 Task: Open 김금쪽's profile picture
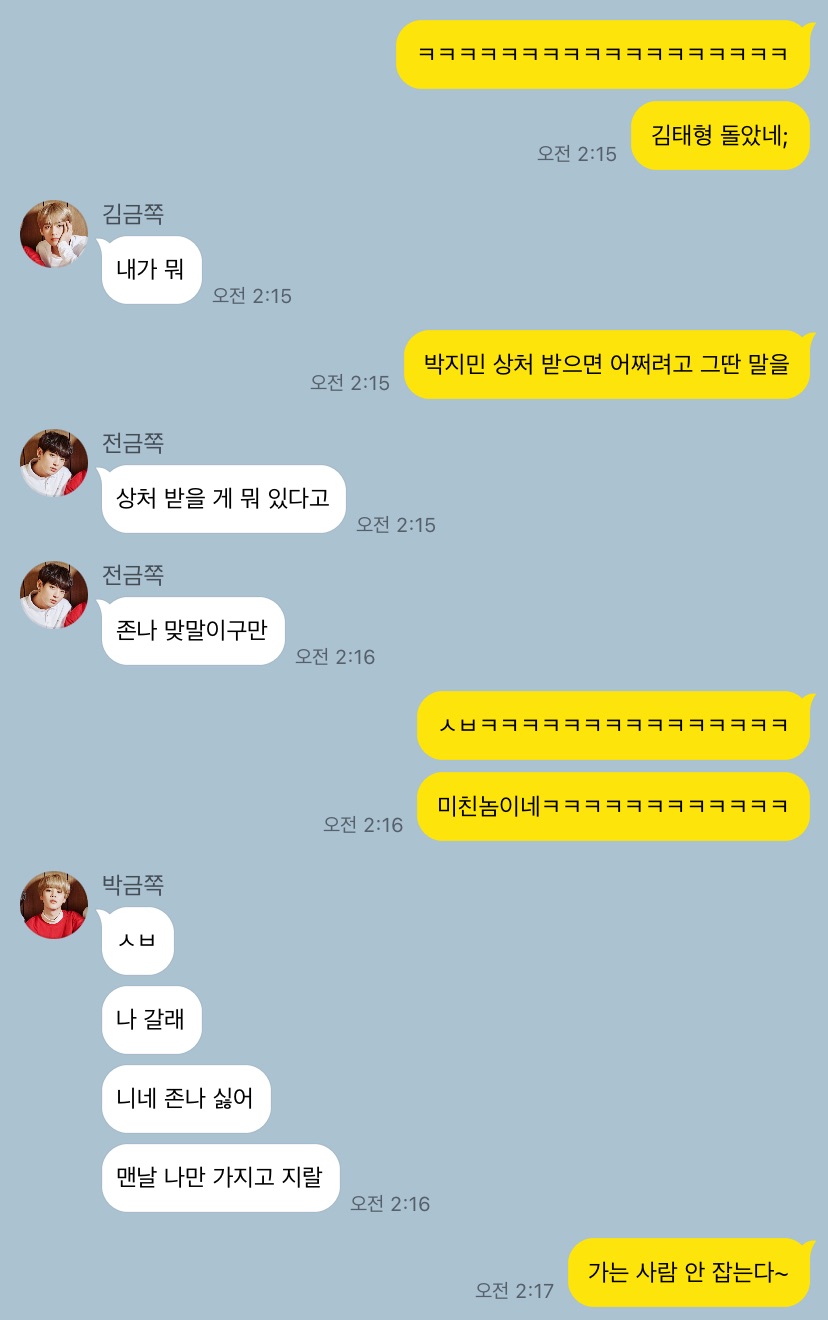pyautogui.click(x=54, y=234)
